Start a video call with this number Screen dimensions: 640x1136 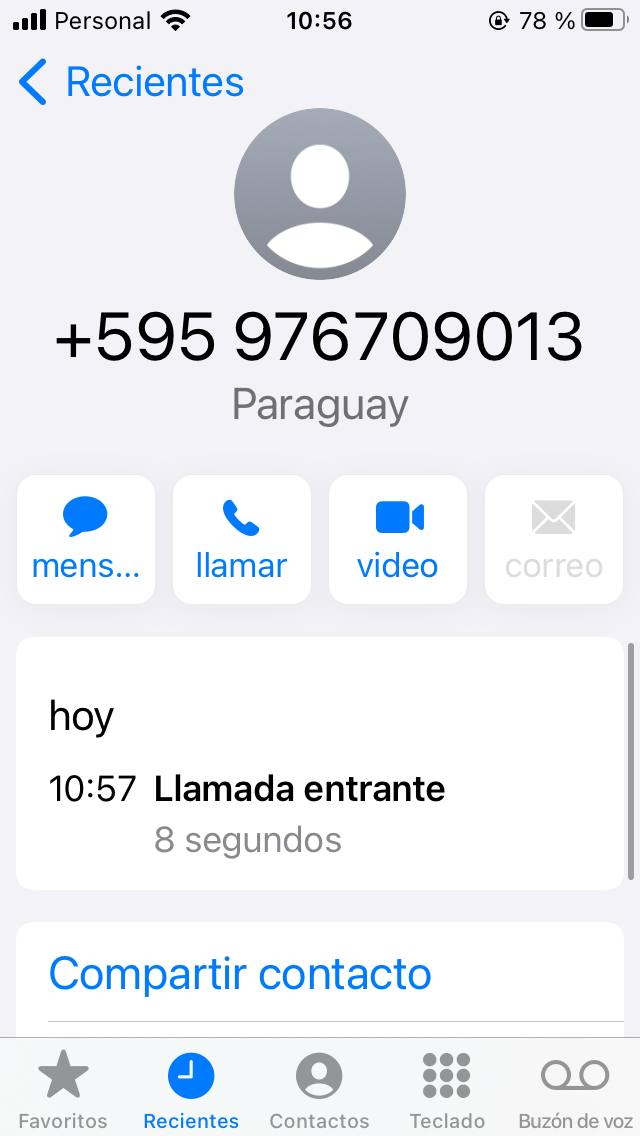(x=398, y=539)
